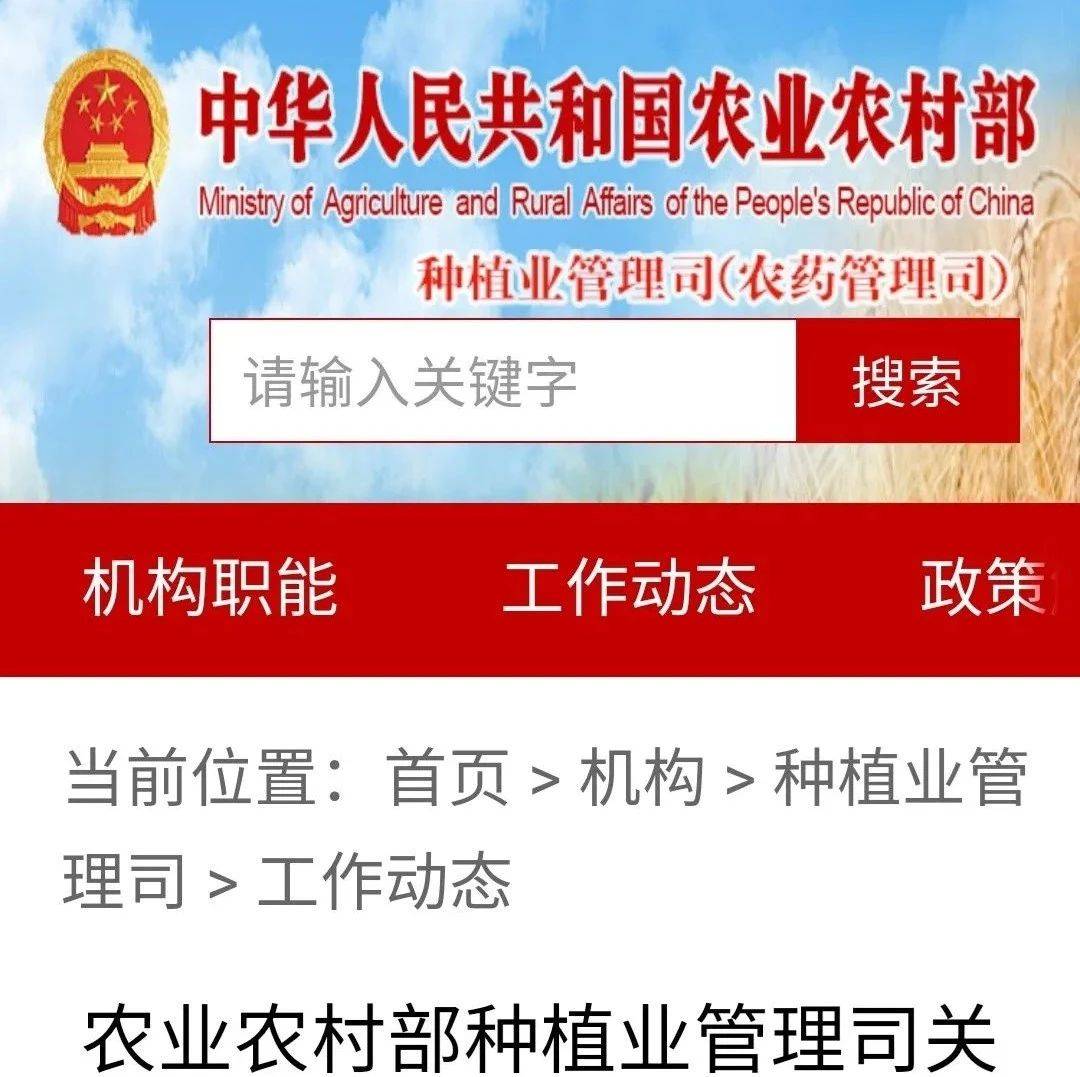Select the 工作动态 breadcrumb link
Screen dimensions: 1080x1077
[x=384, y=881]
